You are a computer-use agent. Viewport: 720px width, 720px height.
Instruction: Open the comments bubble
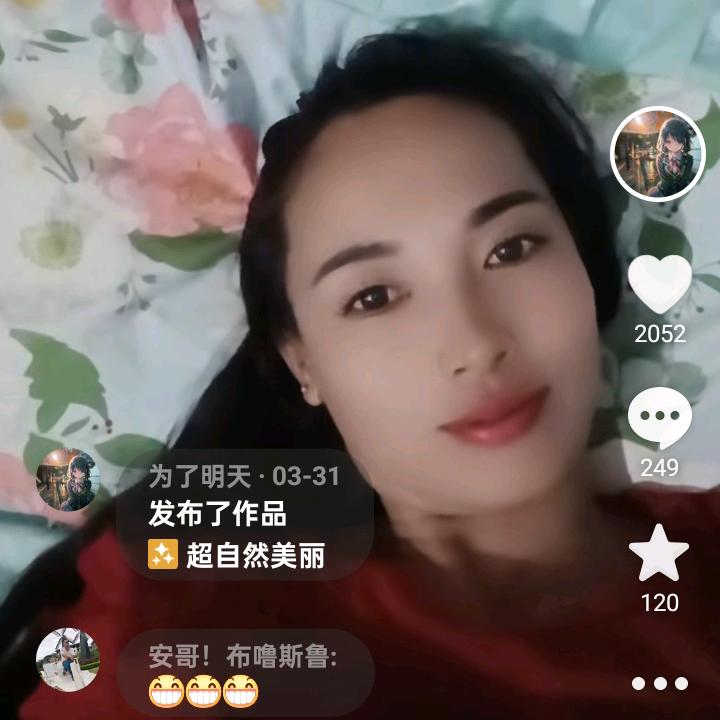pos(660,417)
